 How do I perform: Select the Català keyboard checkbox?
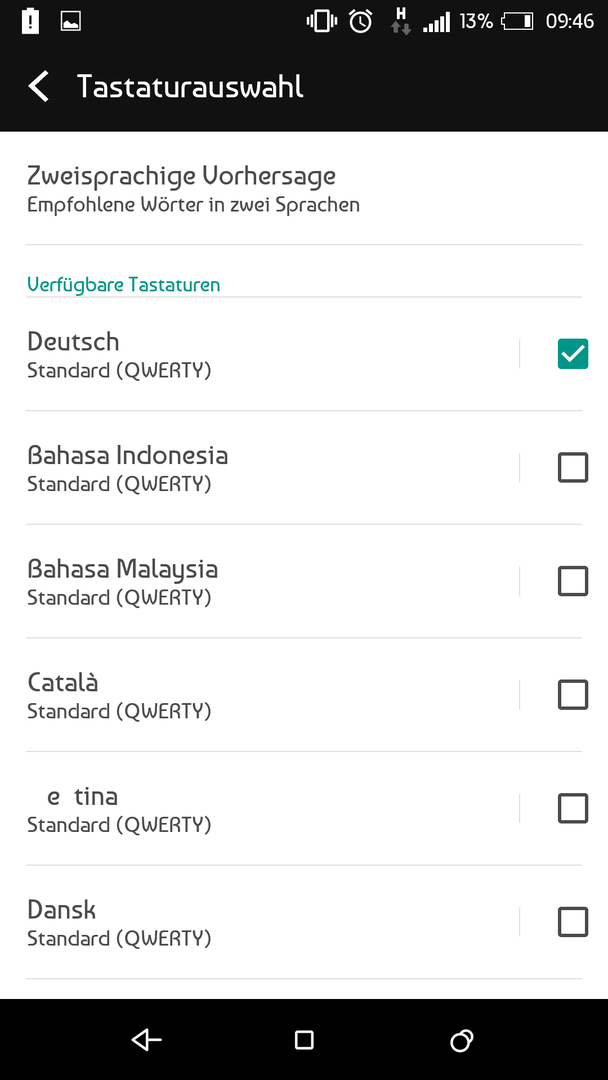coord(573,695)
